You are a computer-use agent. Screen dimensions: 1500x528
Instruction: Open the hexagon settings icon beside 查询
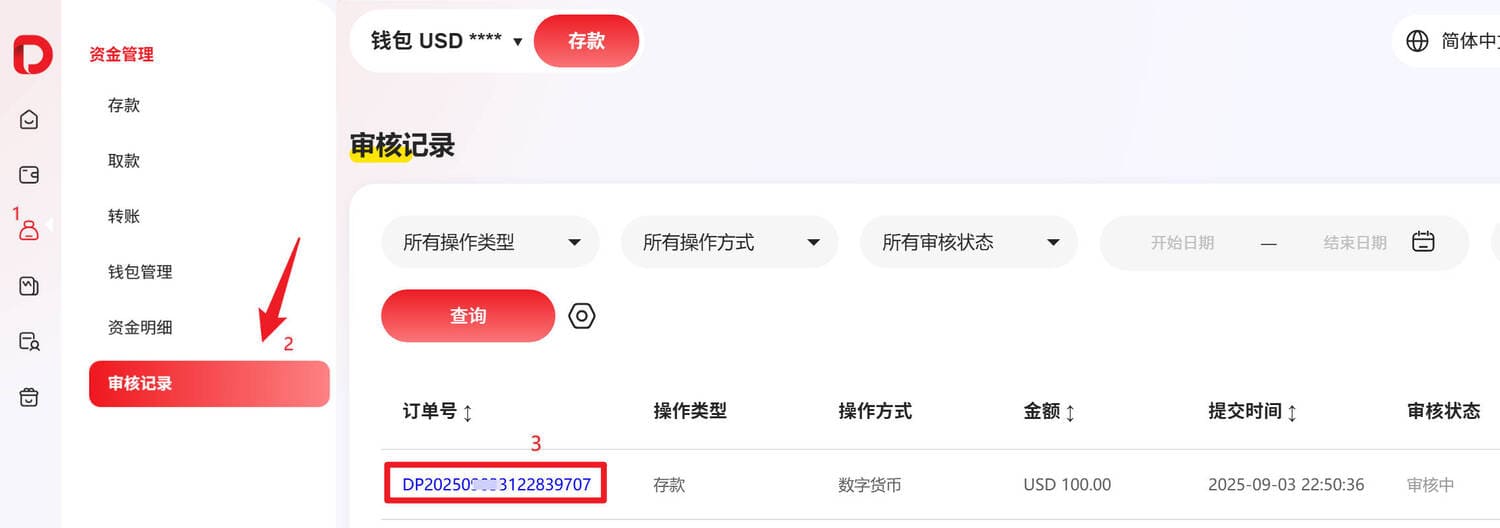pyautogui.click(x=581, y=316)
